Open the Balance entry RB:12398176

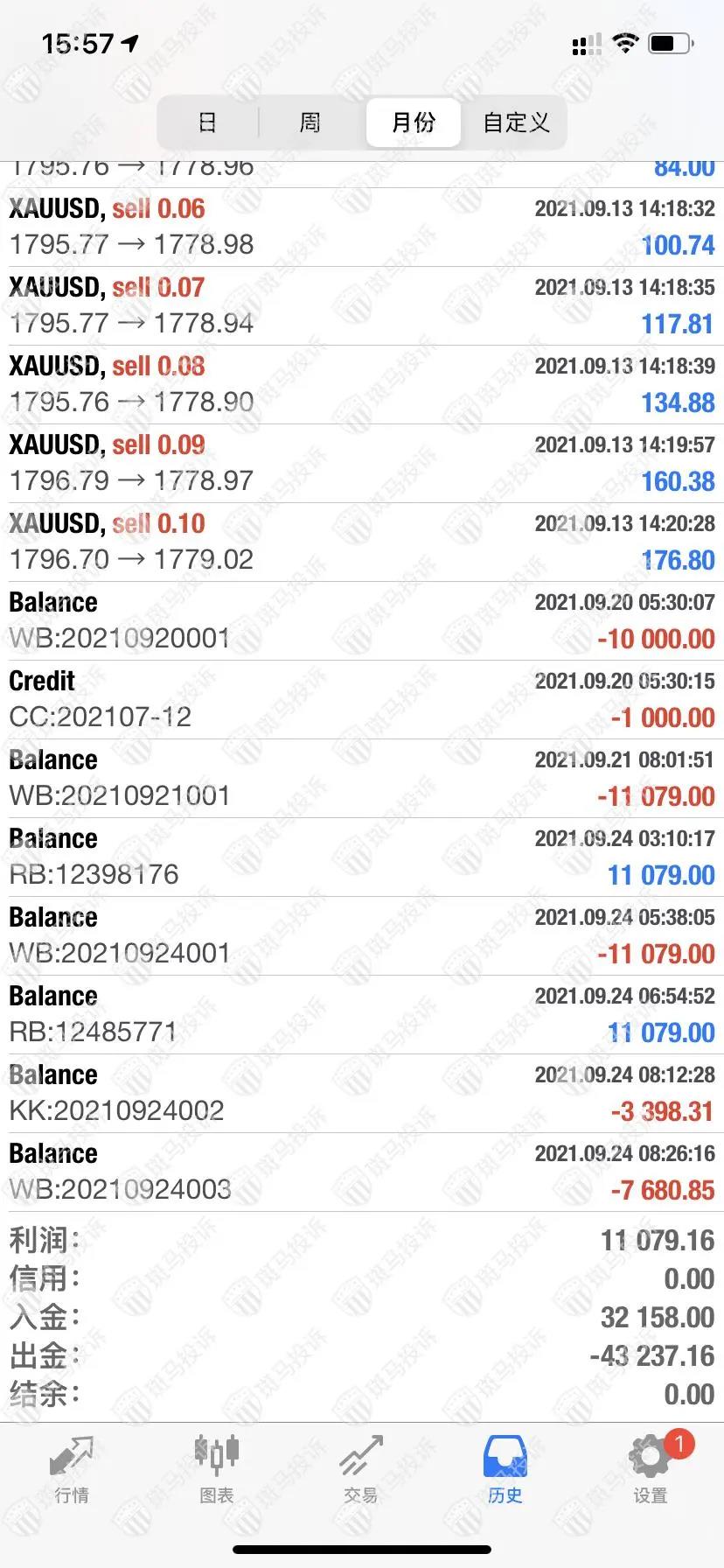click(x=362, y=857)
